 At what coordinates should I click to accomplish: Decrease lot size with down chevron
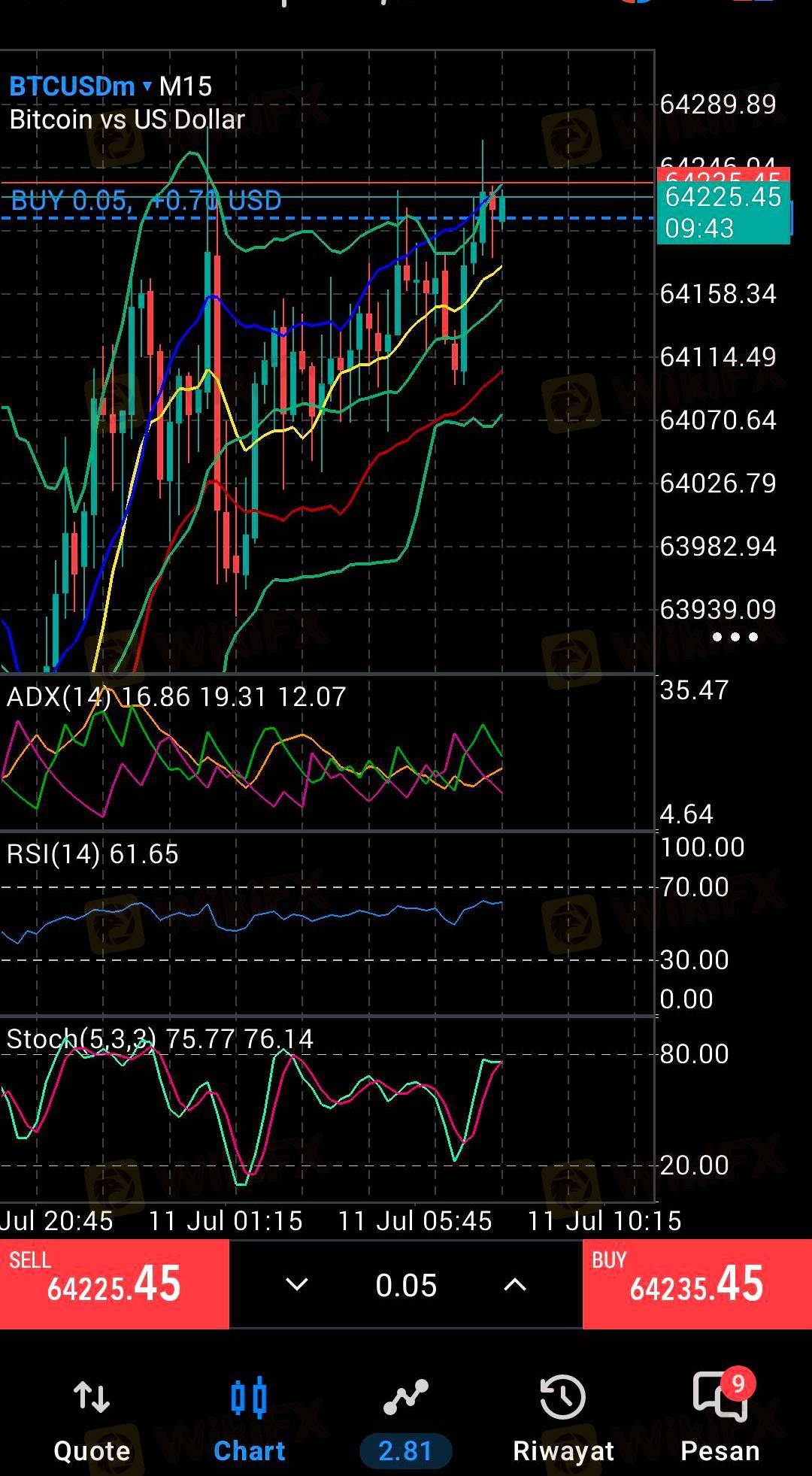[297, 1284]
